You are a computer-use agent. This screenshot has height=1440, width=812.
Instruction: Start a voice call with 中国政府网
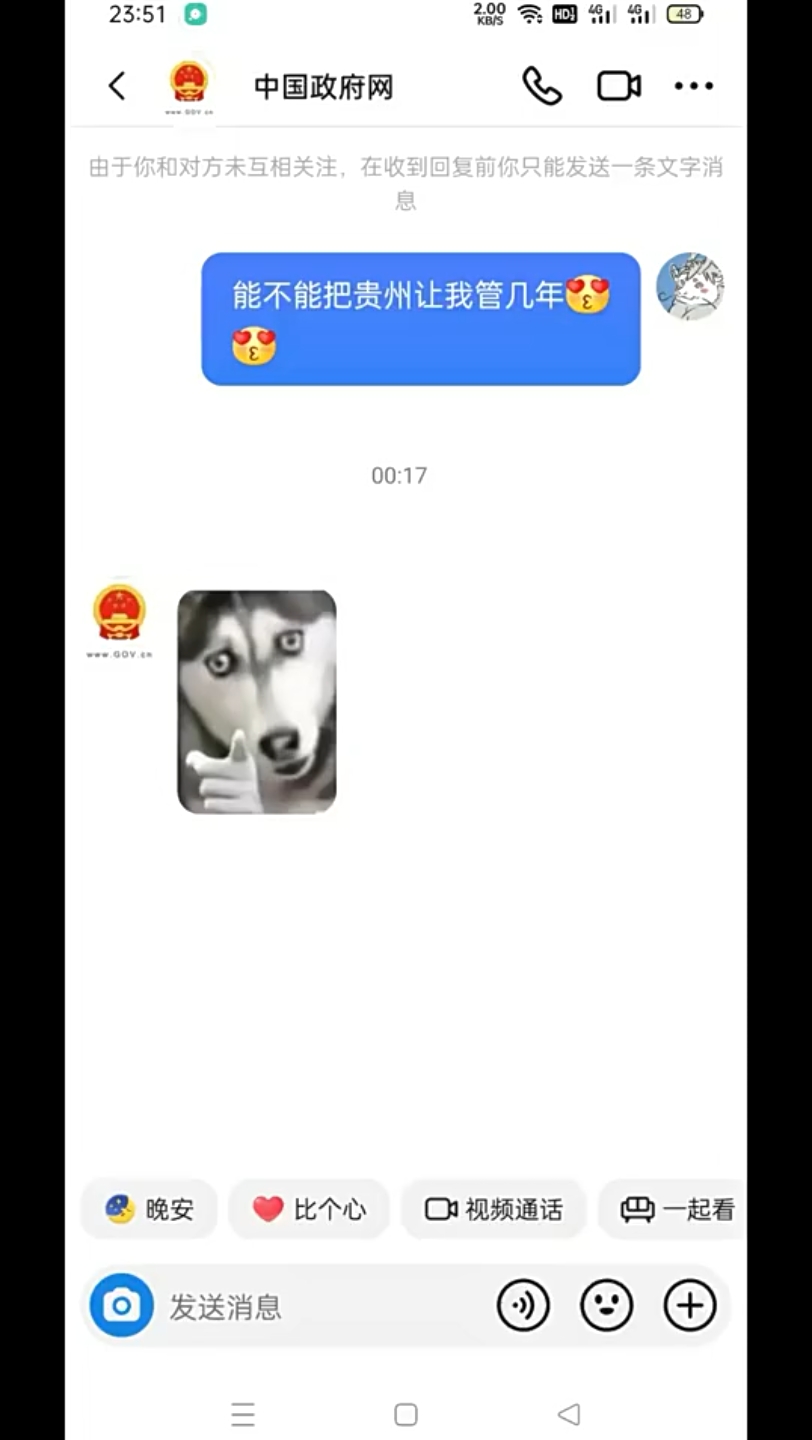pos(542,87)
